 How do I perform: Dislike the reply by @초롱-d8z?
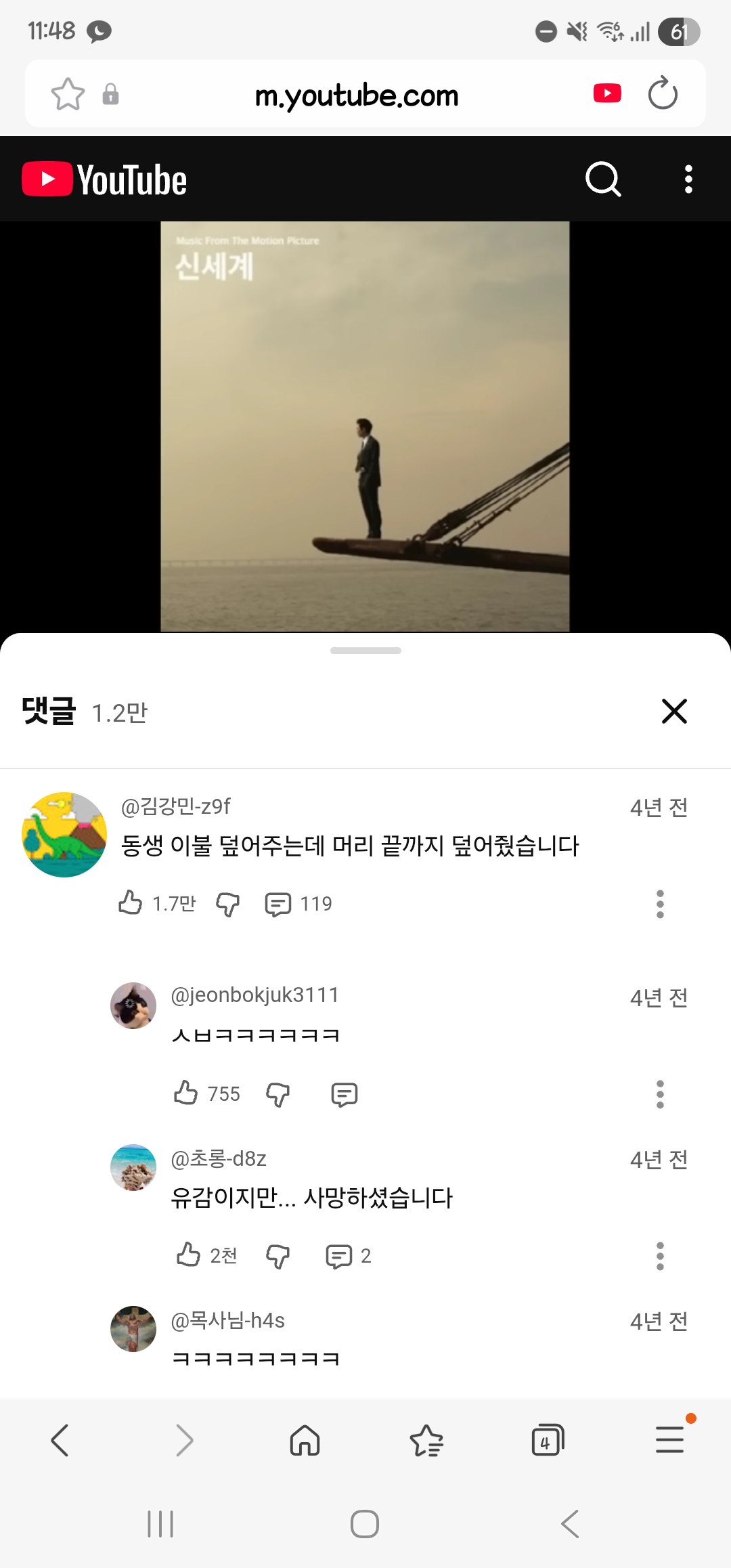[x=278, y=1256]
